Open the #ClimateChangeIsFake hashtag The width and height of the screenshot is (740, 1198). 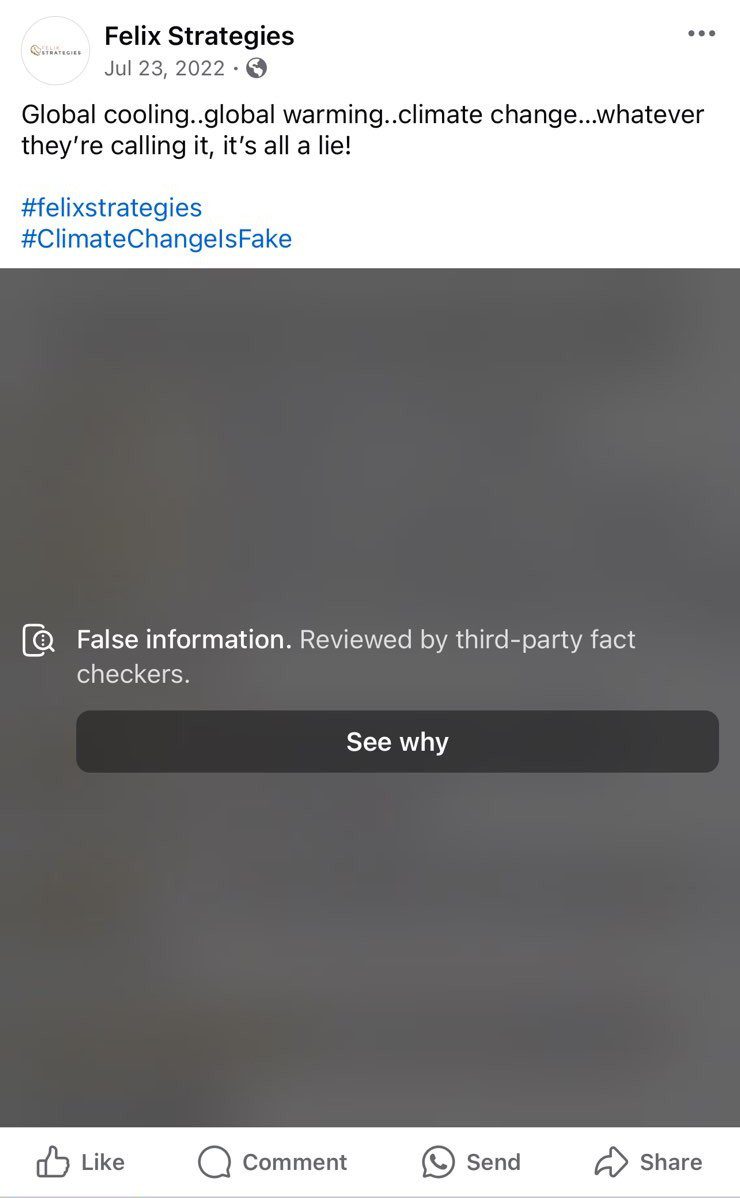click(x=156, y=239)
